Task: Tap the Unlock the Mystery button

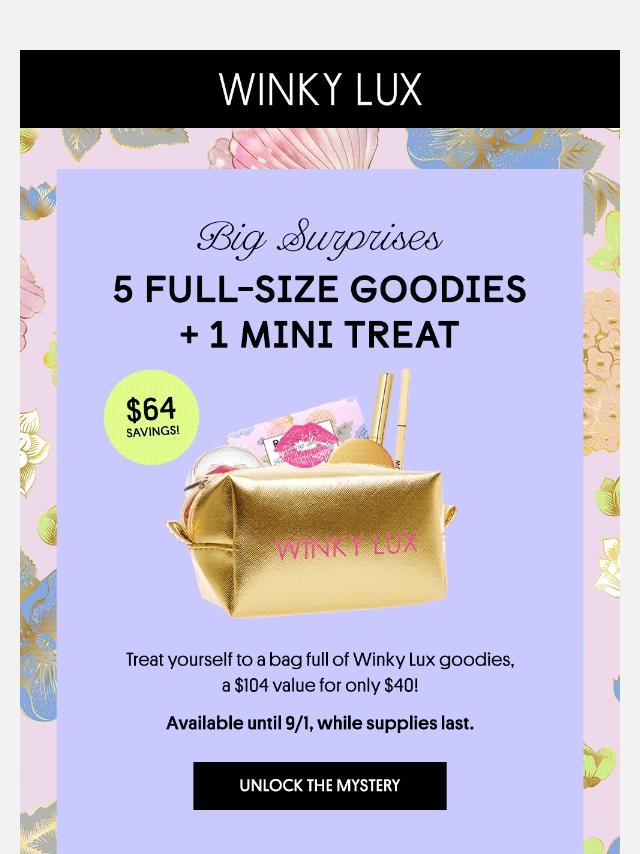Action: click(x=319, y=785)
